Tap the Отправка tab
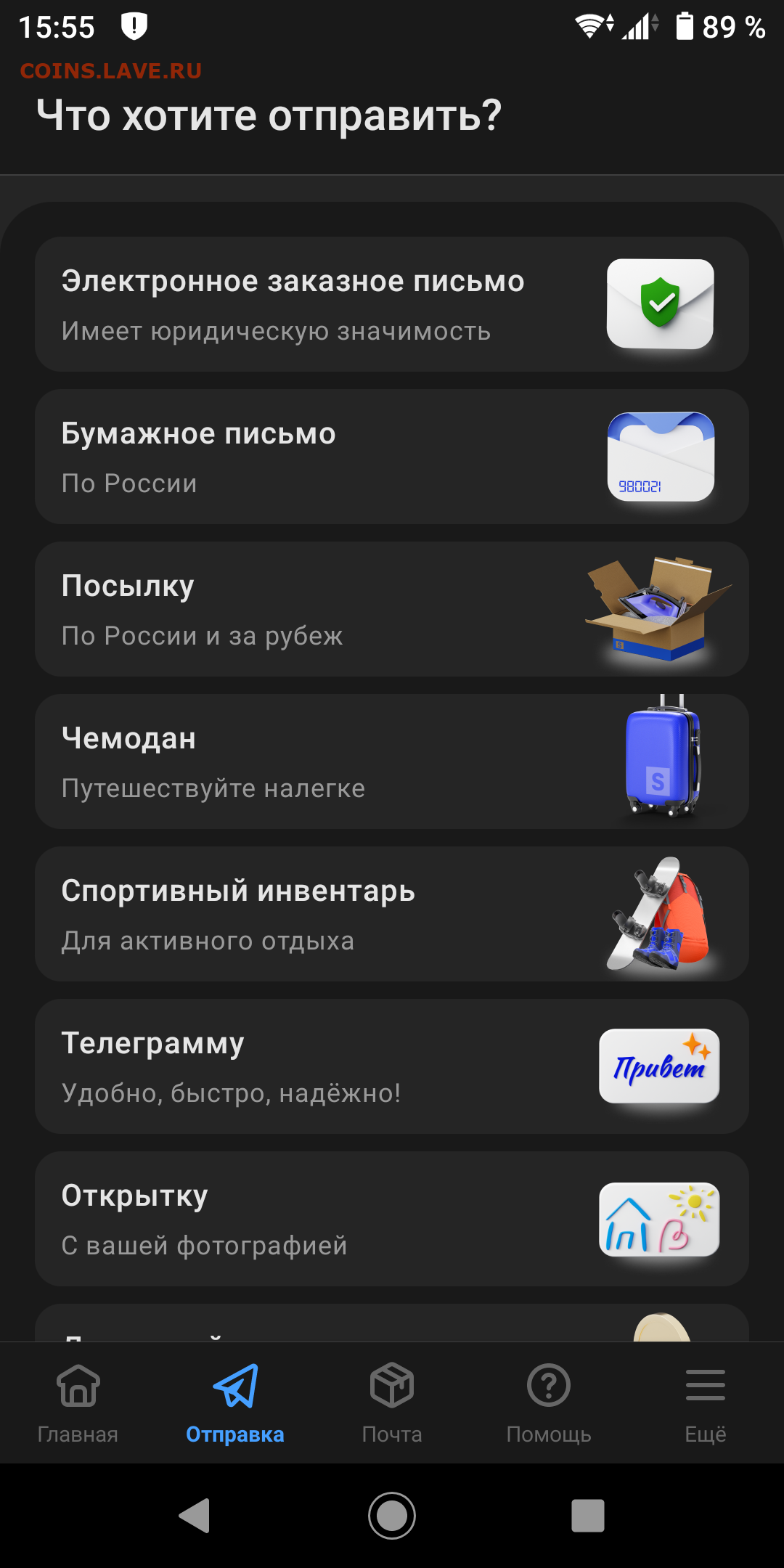Screen dimensions: 784x1568 (235, 1402)
